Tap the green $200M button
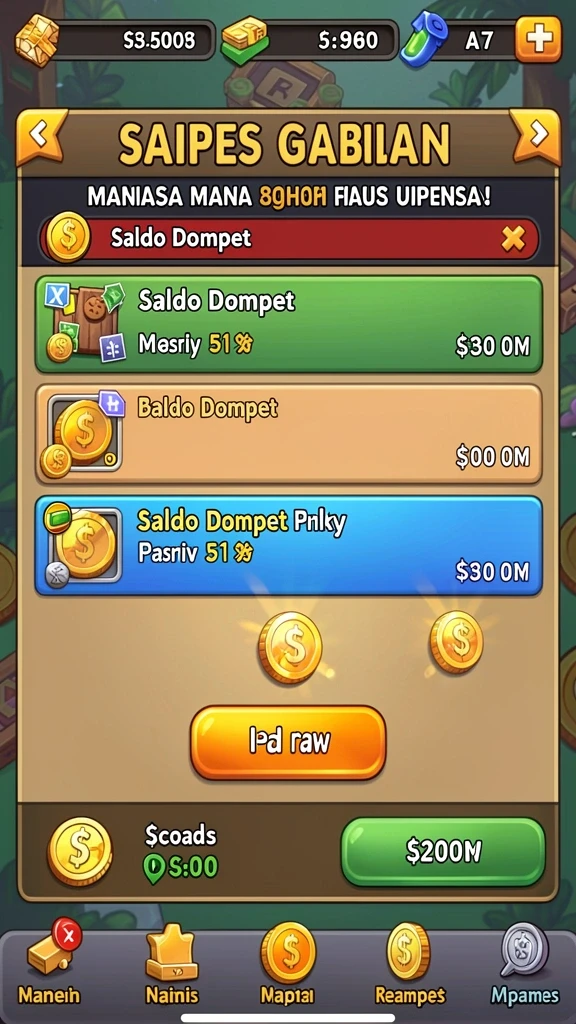The image size is (576, 1024). (x=443, y=852)
